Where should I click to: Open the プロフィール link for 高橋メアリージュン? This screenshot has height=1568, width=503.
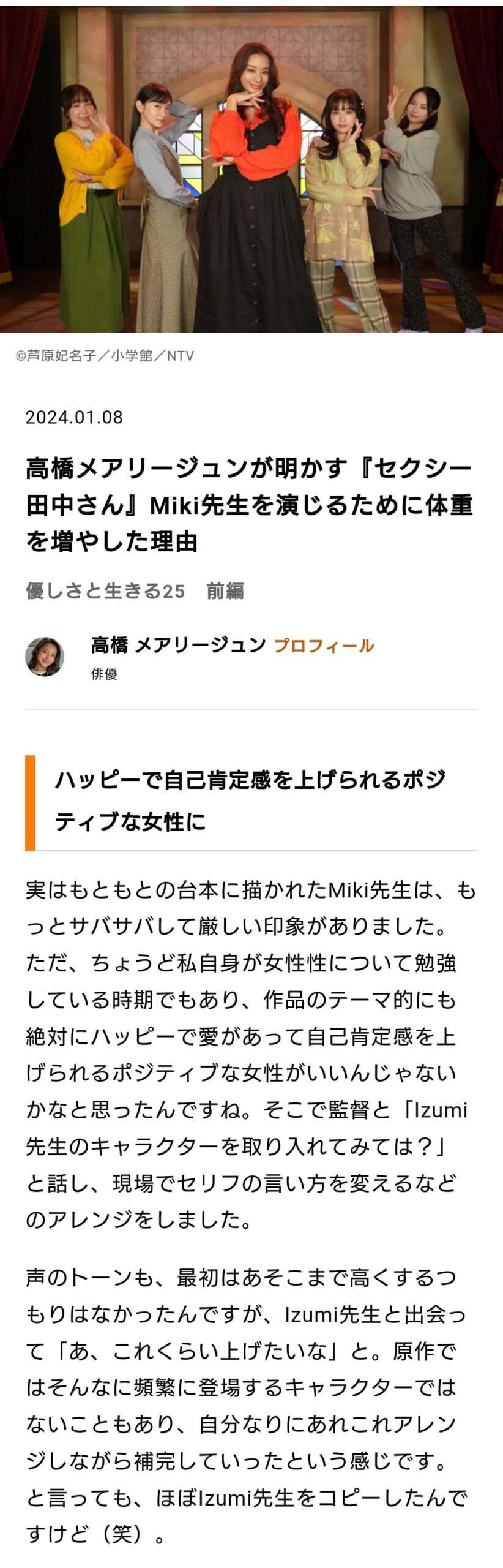point(324,646)
